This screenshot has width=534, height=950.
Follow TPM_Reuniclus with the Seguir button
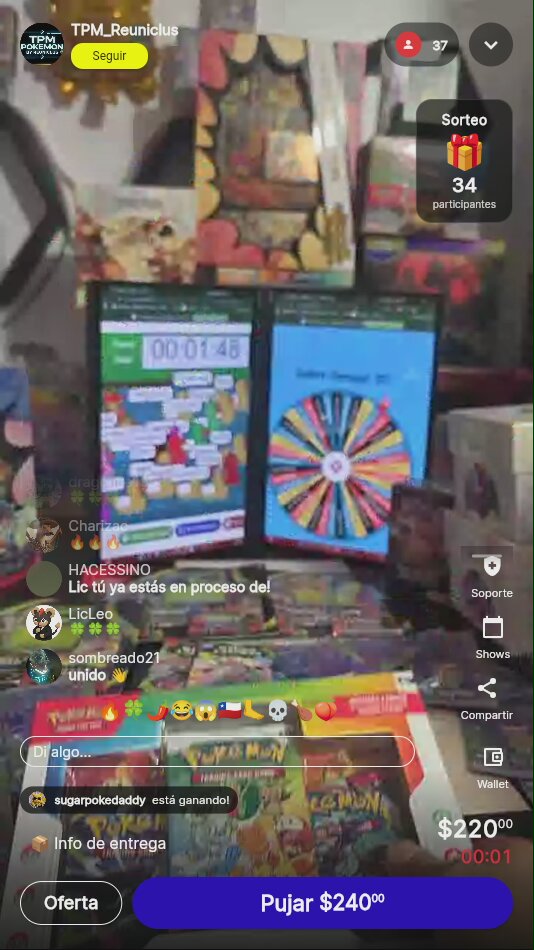pyautogui.click(x=109, y=56)
